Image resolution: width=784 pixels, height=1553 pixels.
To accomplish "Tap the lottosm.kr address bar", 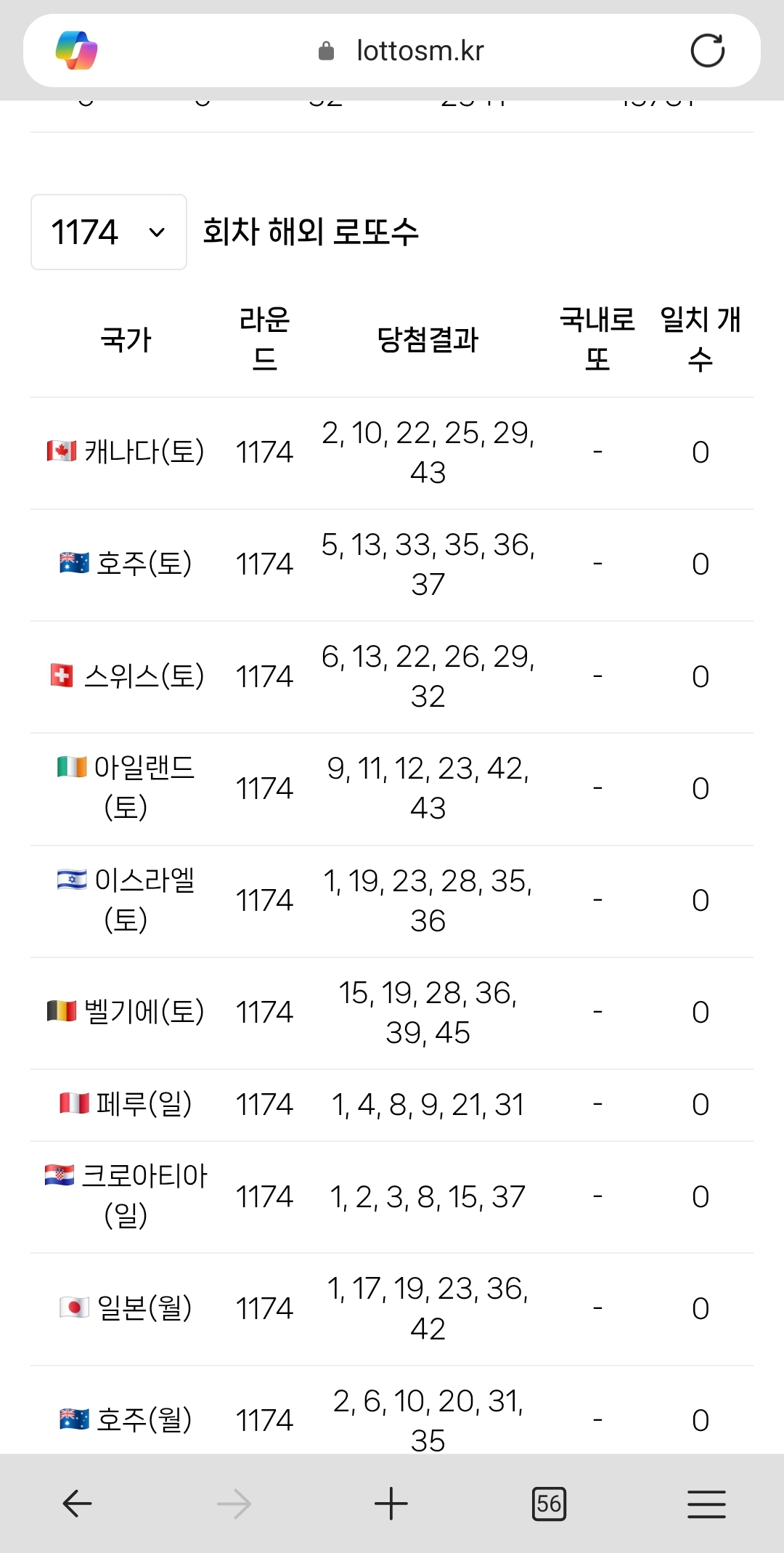I will (401, 51).
